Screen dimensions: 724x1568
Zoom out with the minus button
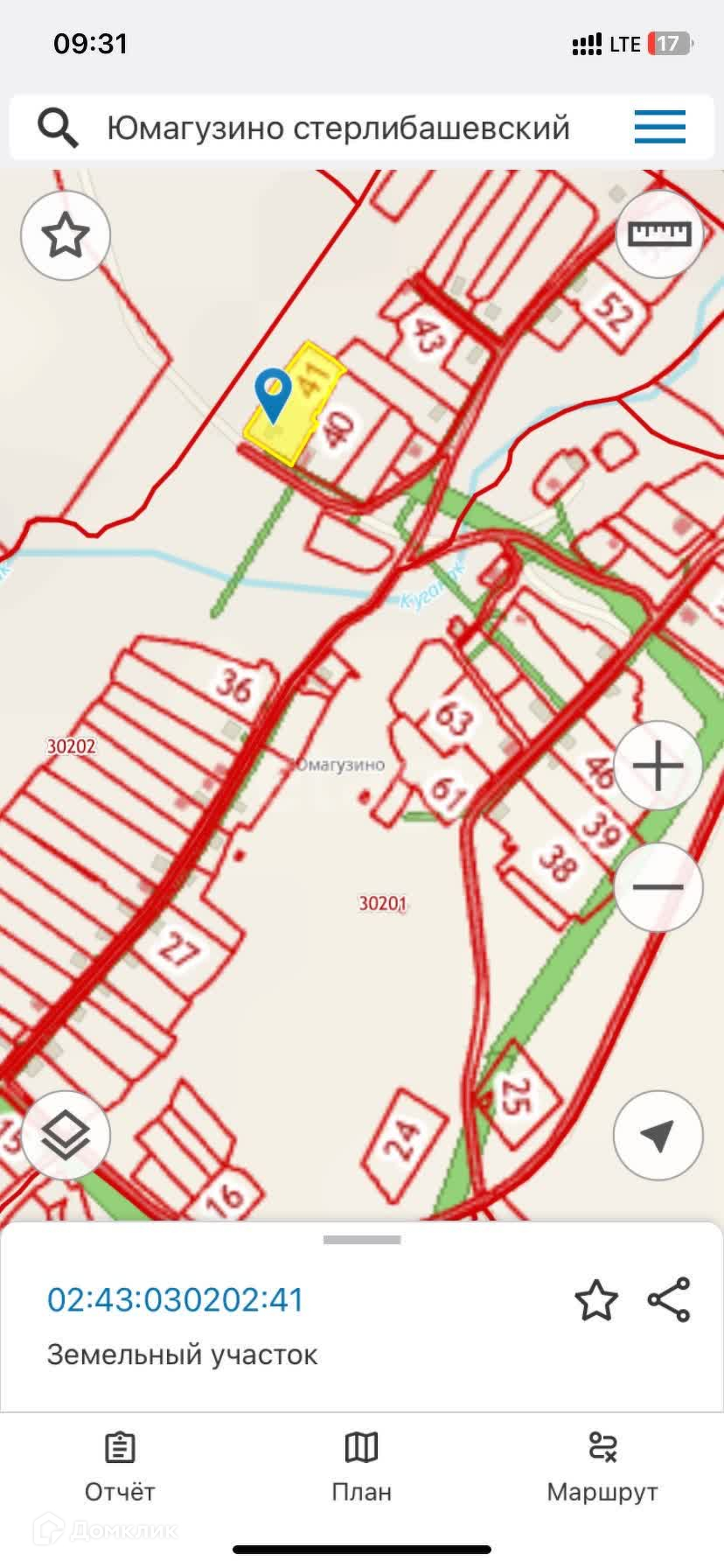pyautogui.click(x=658, y=886)
